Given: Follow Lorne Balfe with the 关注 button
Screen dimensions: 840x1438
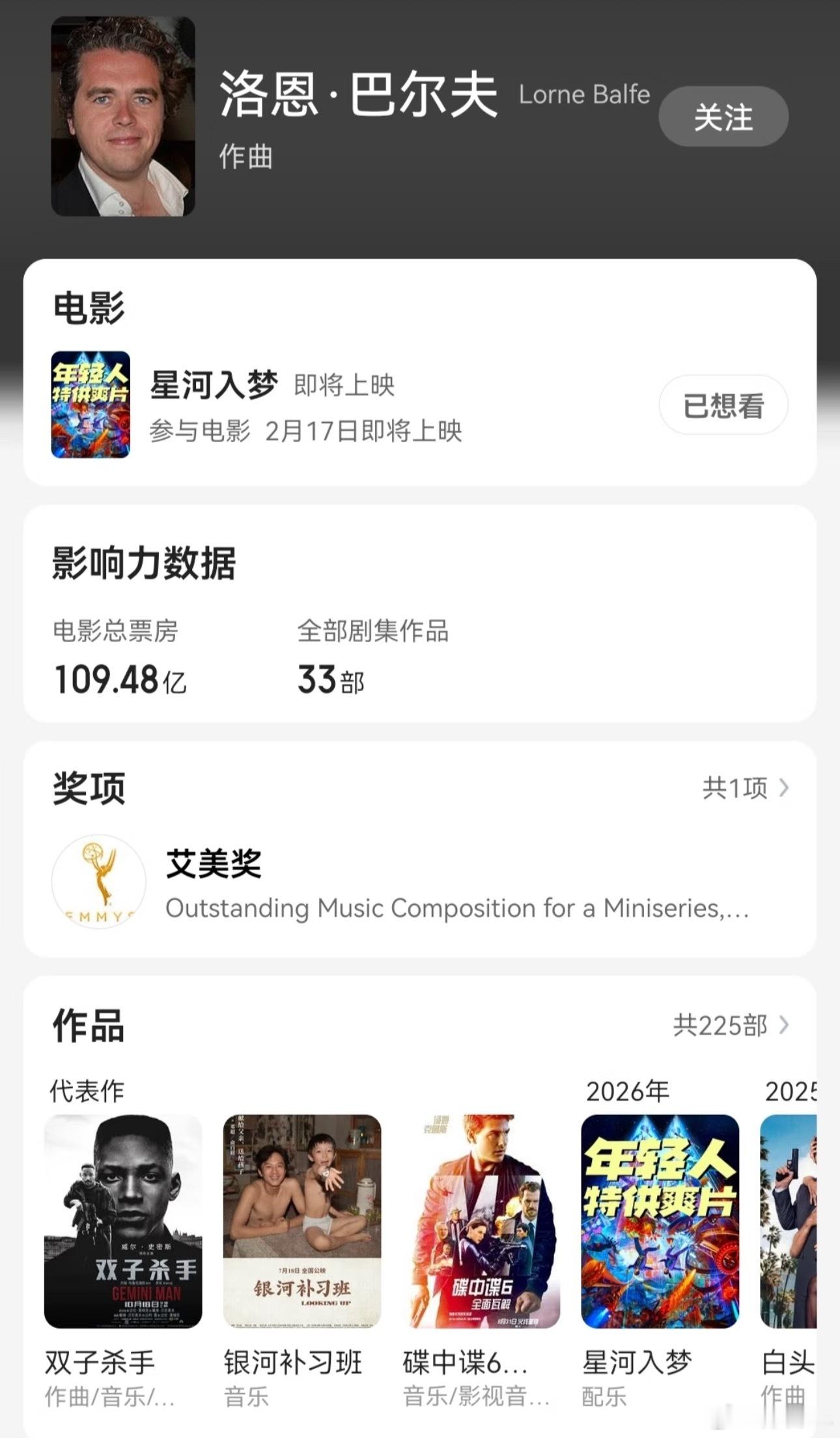Looking at the screenshot, I should (x=723, y=117).
